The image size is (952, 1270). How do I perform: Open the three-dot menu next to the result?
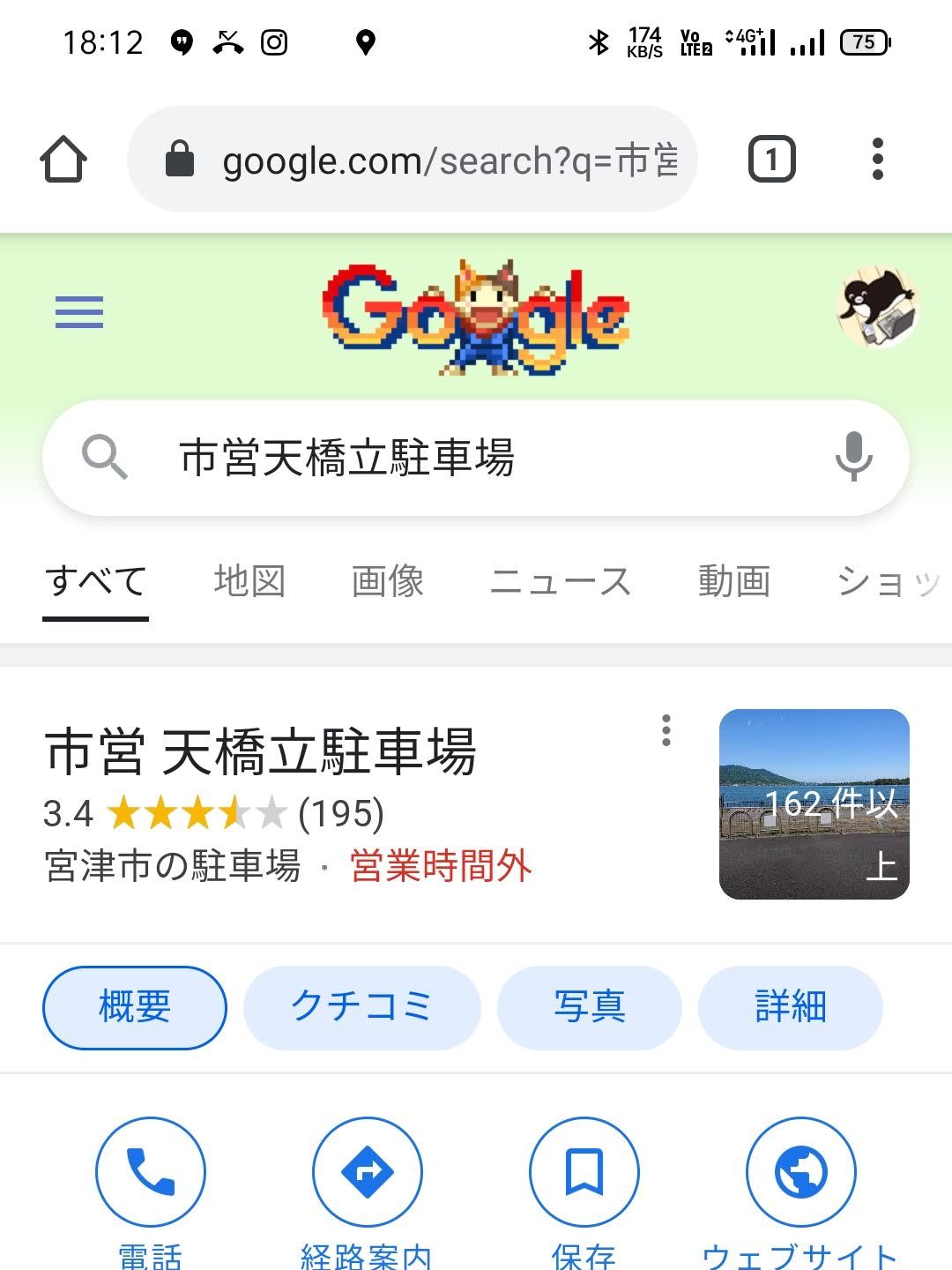666,730
